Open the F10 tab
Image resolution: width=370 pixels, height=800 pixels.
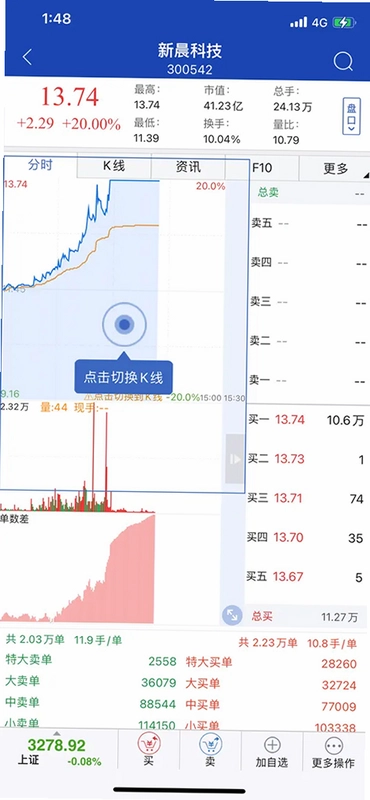point(262,168)
